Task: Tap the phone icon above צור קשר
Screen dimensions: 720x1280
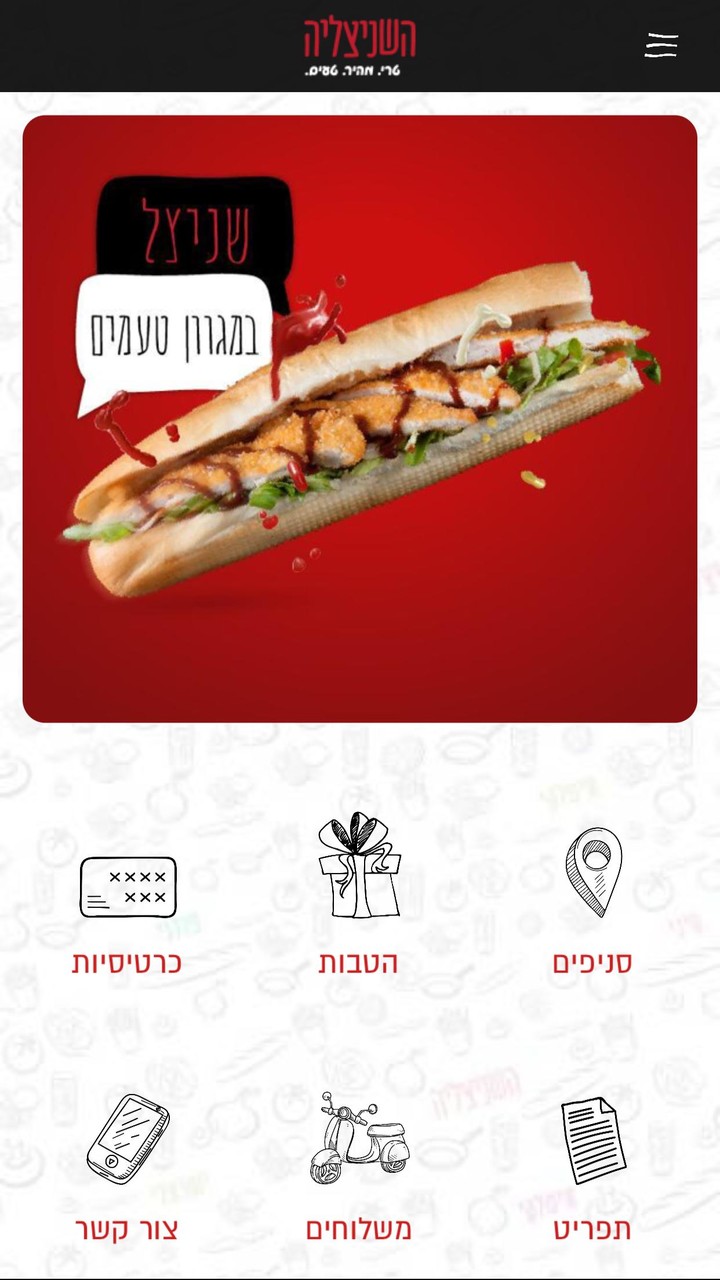Action: pos(126,1139)
